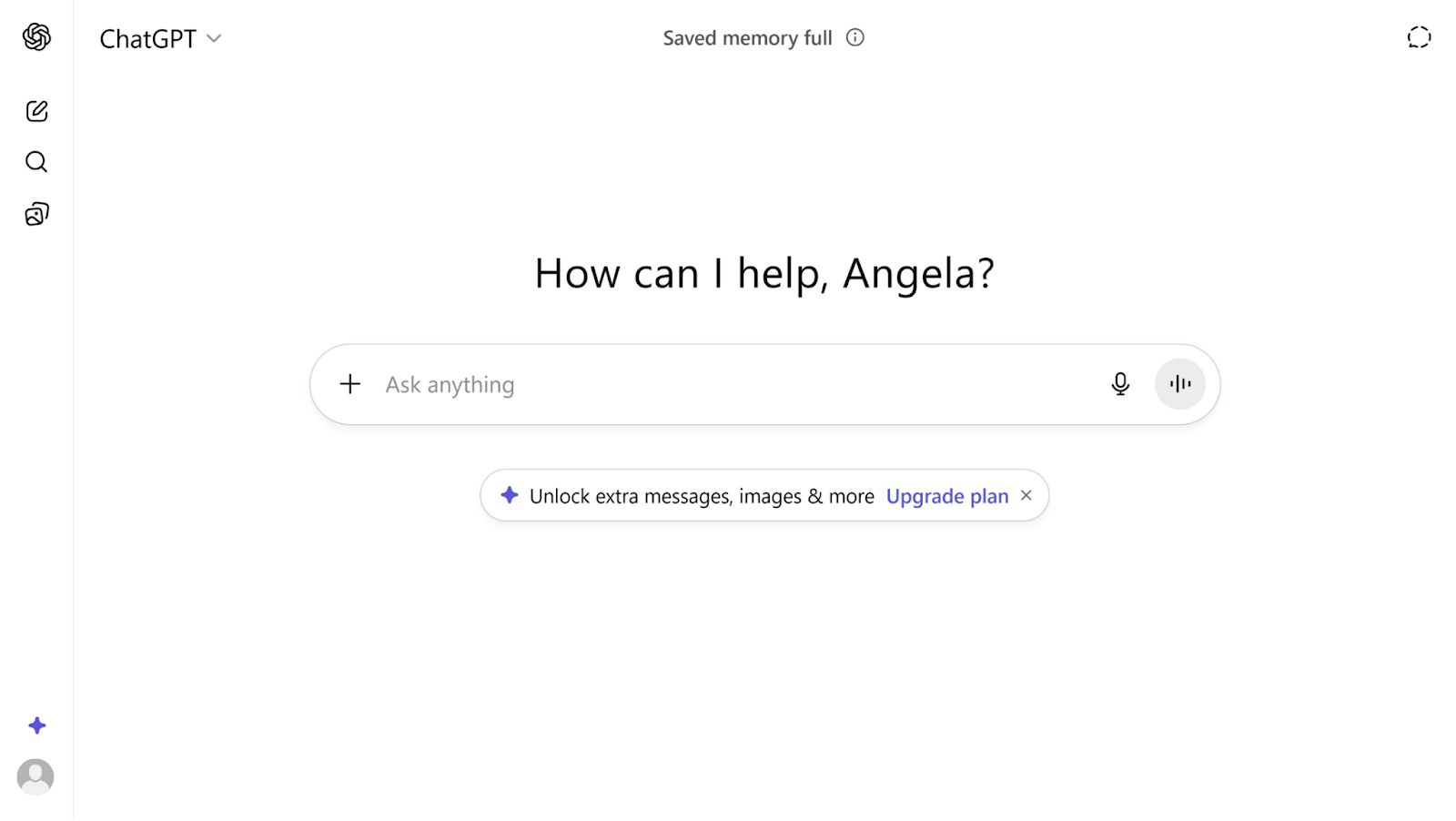1456x821 pixels.
Task: Follow the Upgrade plan link
Action: coord(947,496)
